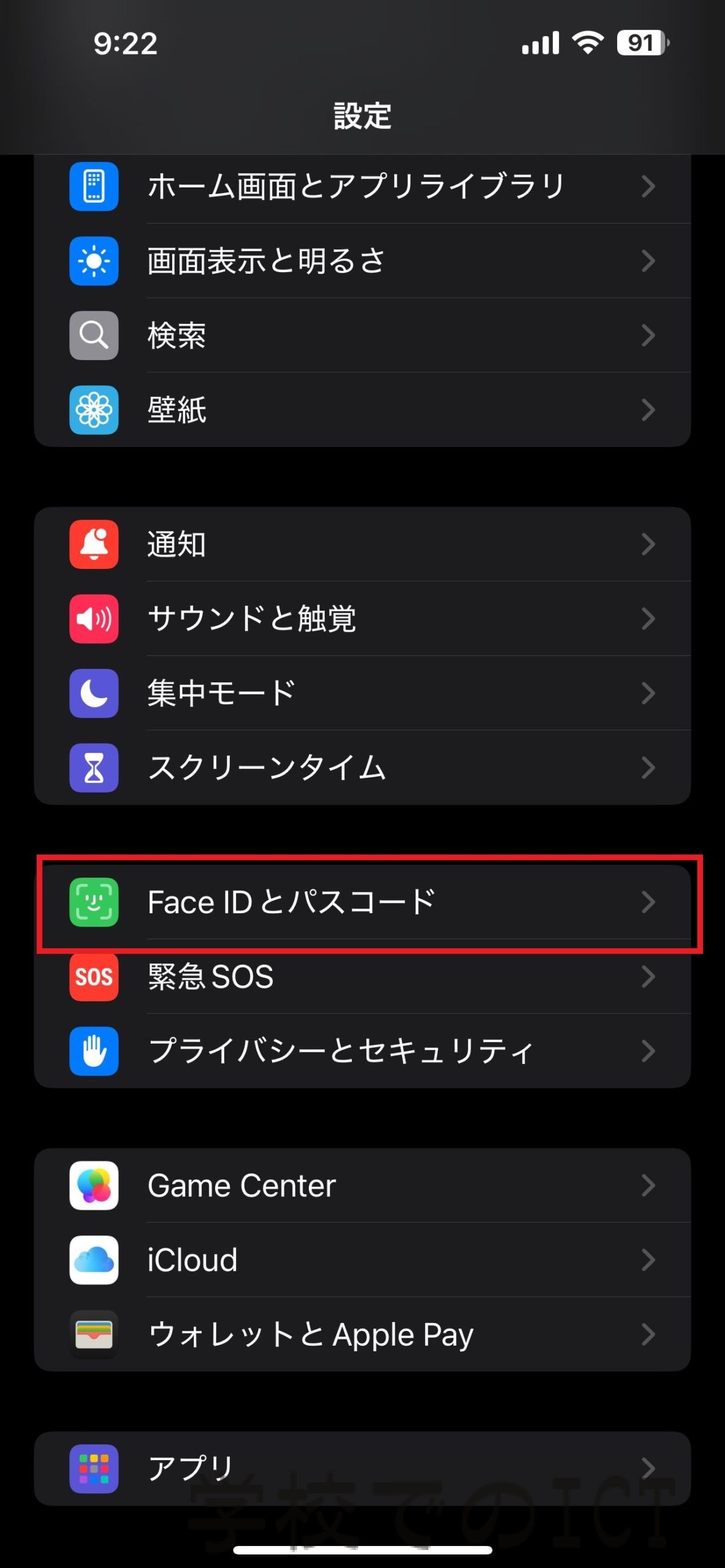Open iCloud settings
725x1568 pixels.
pos(362,1260)
